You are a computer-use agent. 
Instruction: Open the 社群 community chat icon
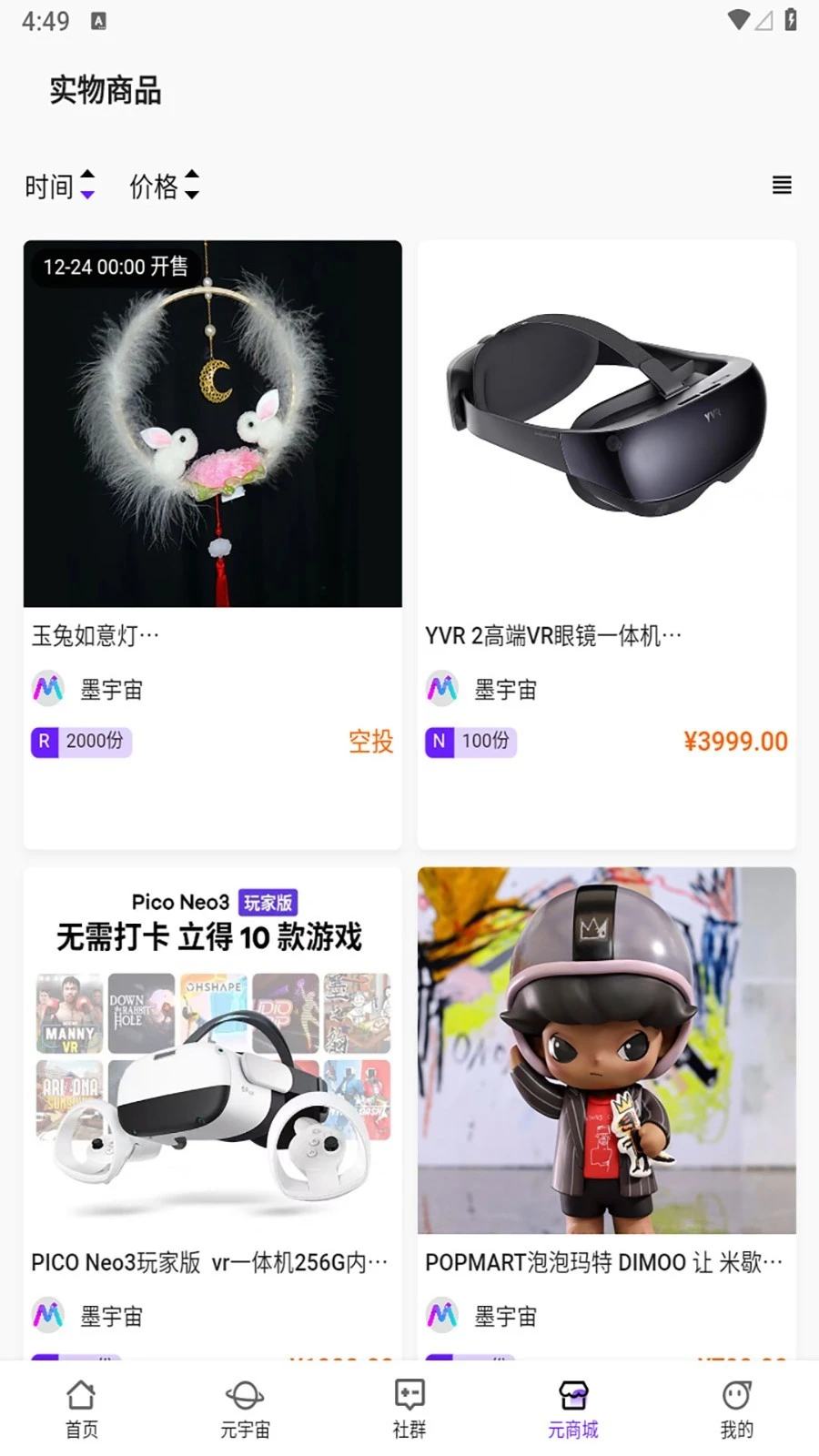(409, 1394)
